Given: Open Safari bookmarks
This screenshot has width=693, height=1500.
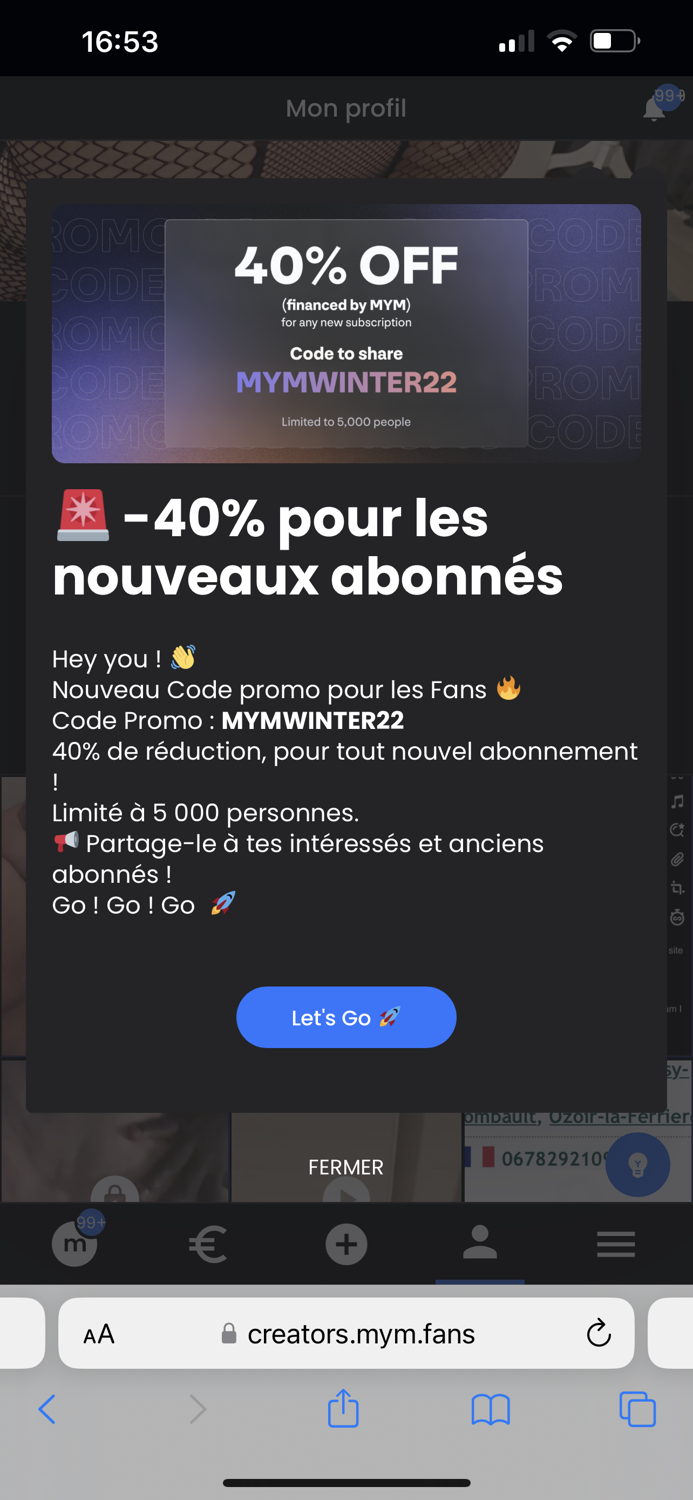Looking at the screenshot, I should tap(490, 1410).
